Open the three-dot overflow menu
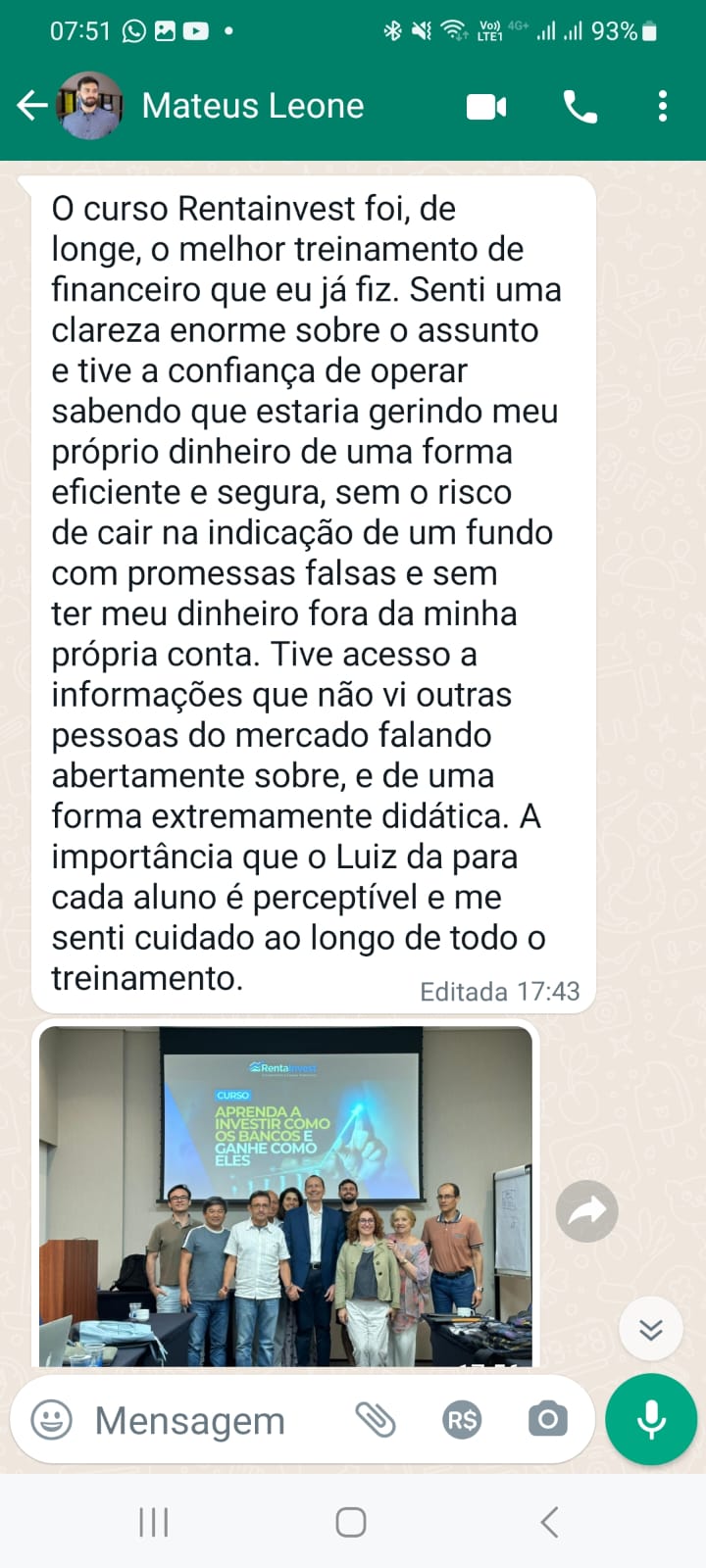The width and height of the screenshot is (706, 1568). [x=663, y=106]
